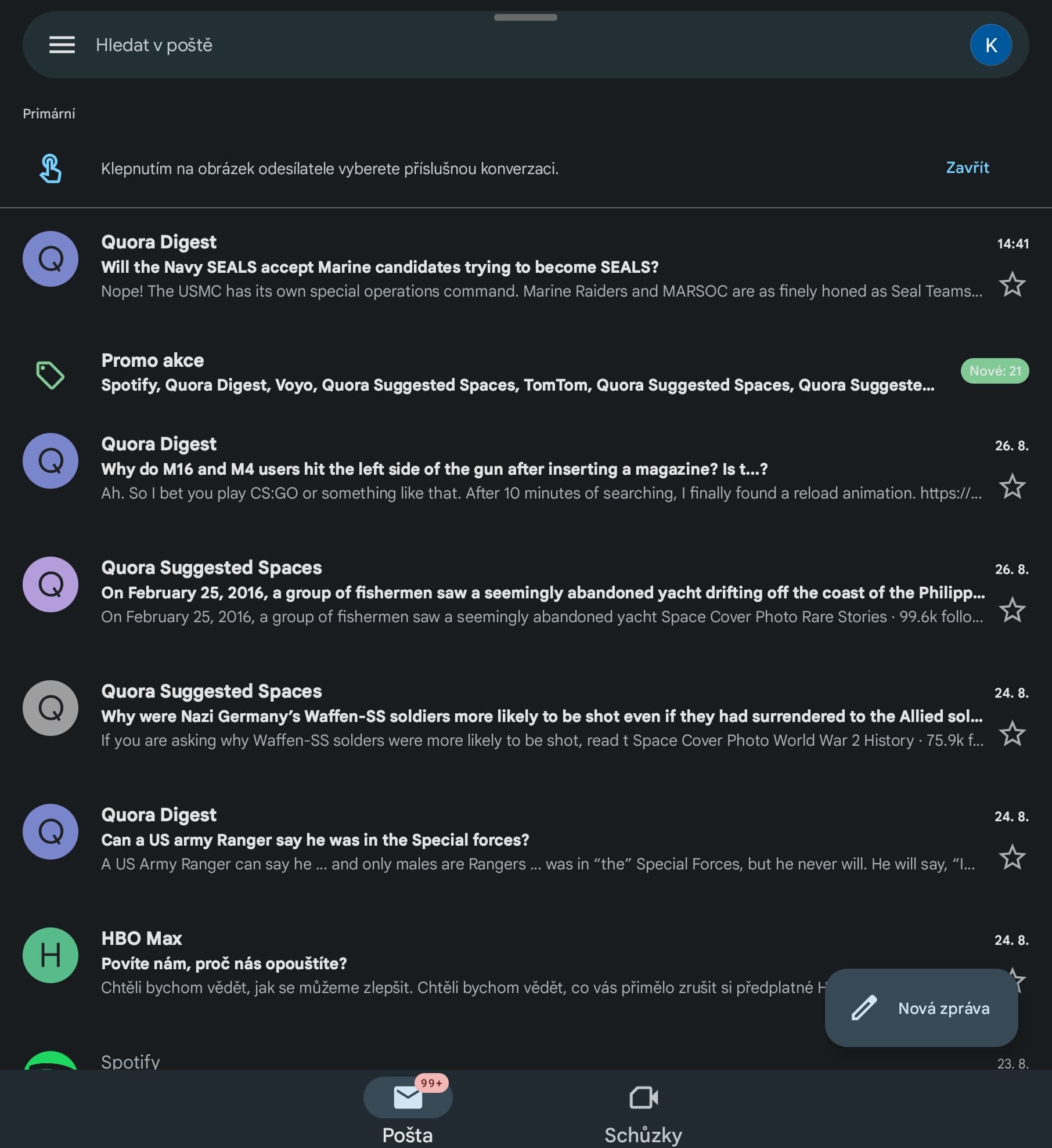1052x1148 pixels.
Task: Open the navigation drawer menu
Action: [x=62, y=45]
